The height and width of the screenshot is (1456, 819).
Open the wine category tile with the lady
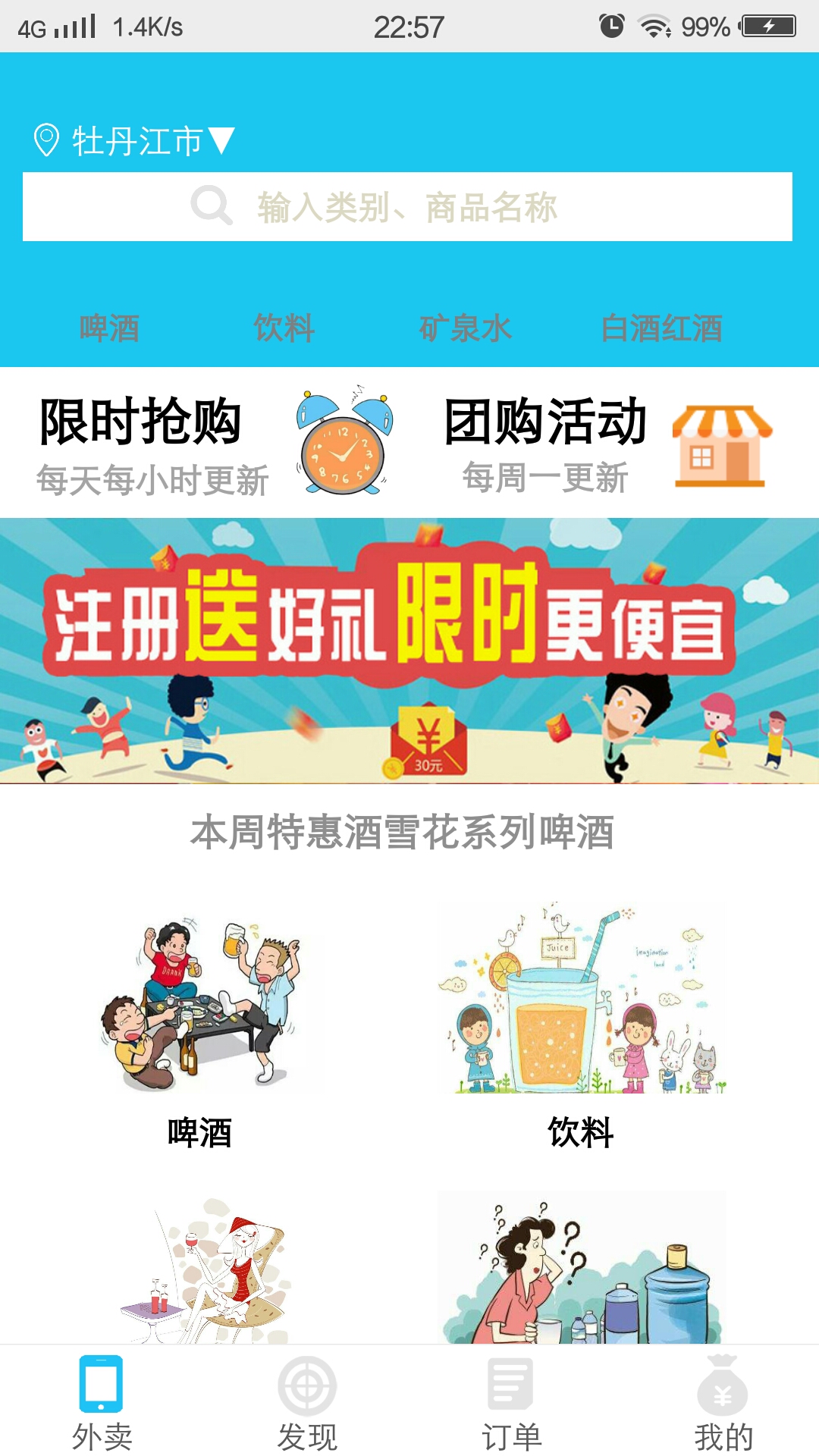pyautogui.click(x=205, y=1274)
